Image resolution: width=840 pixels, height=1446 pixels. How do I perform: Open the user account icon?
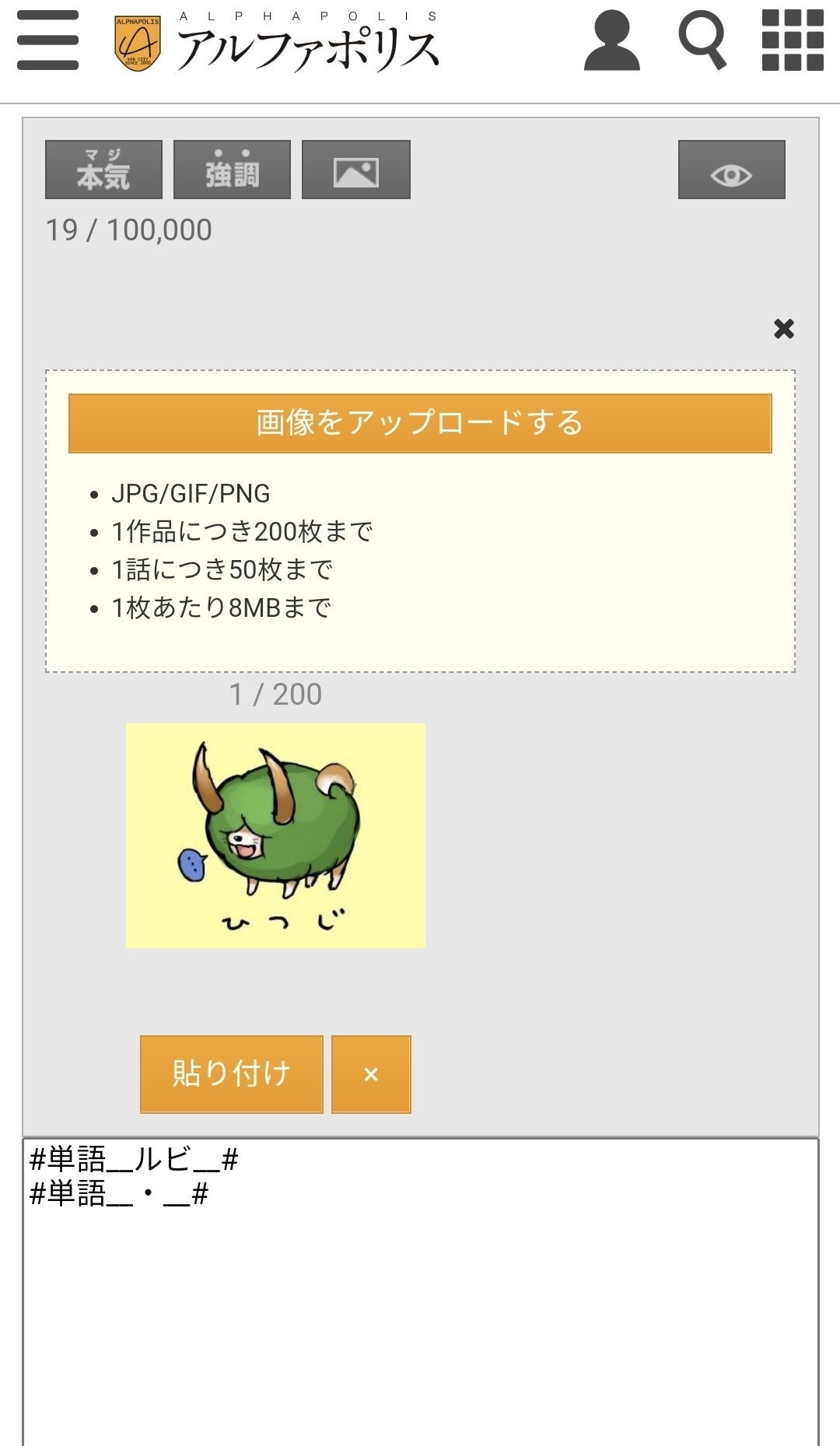[612, 40]
